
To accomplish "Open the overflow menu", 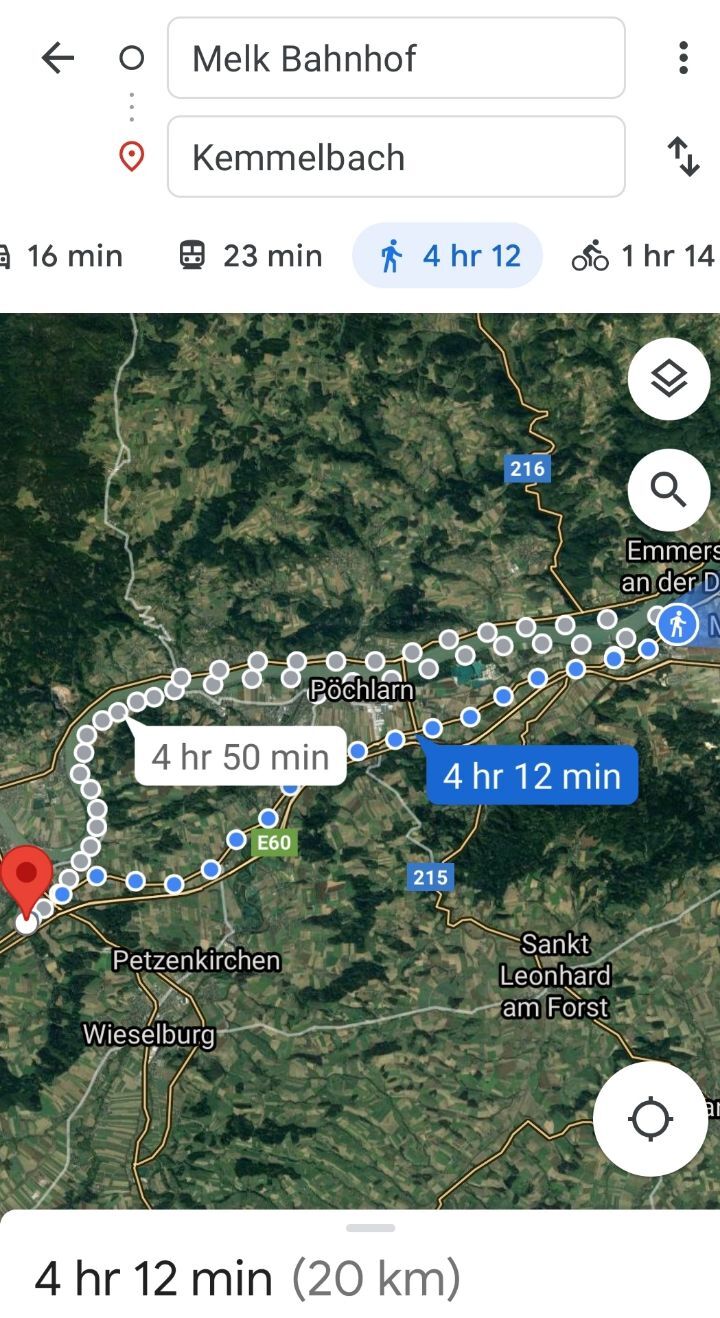I will [x=683, y=58].
